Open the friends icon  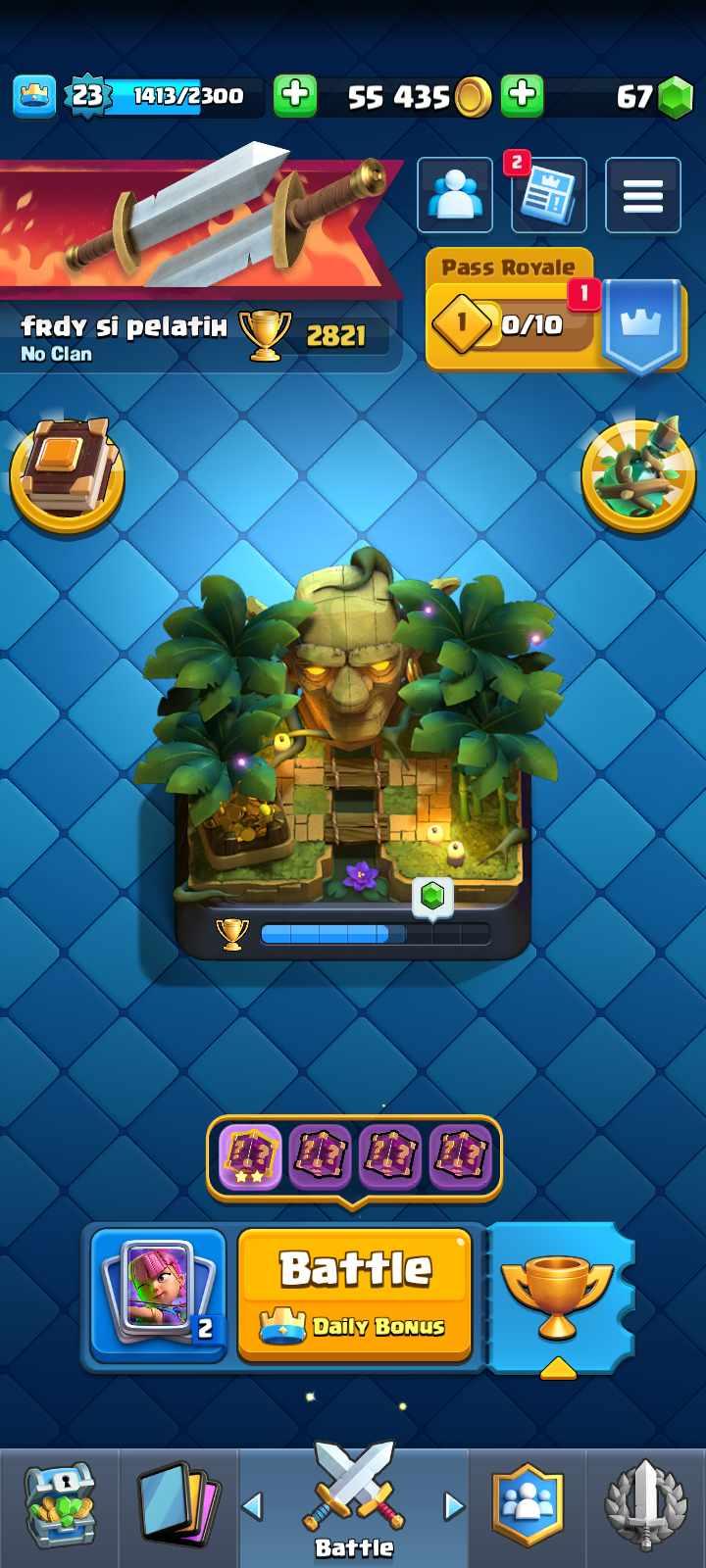pos(455,195)
